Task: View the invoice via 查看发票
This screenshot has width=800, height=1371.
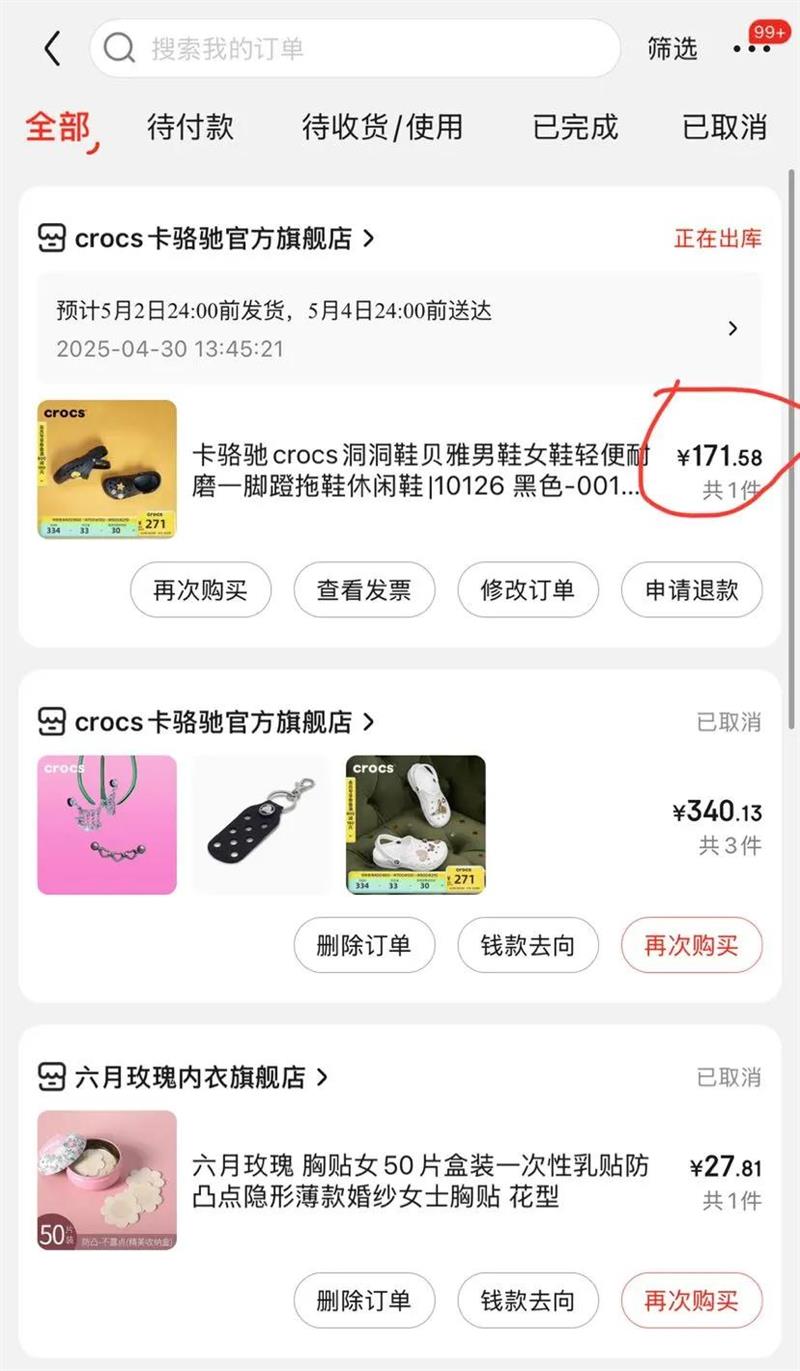Action: (364, 590)
